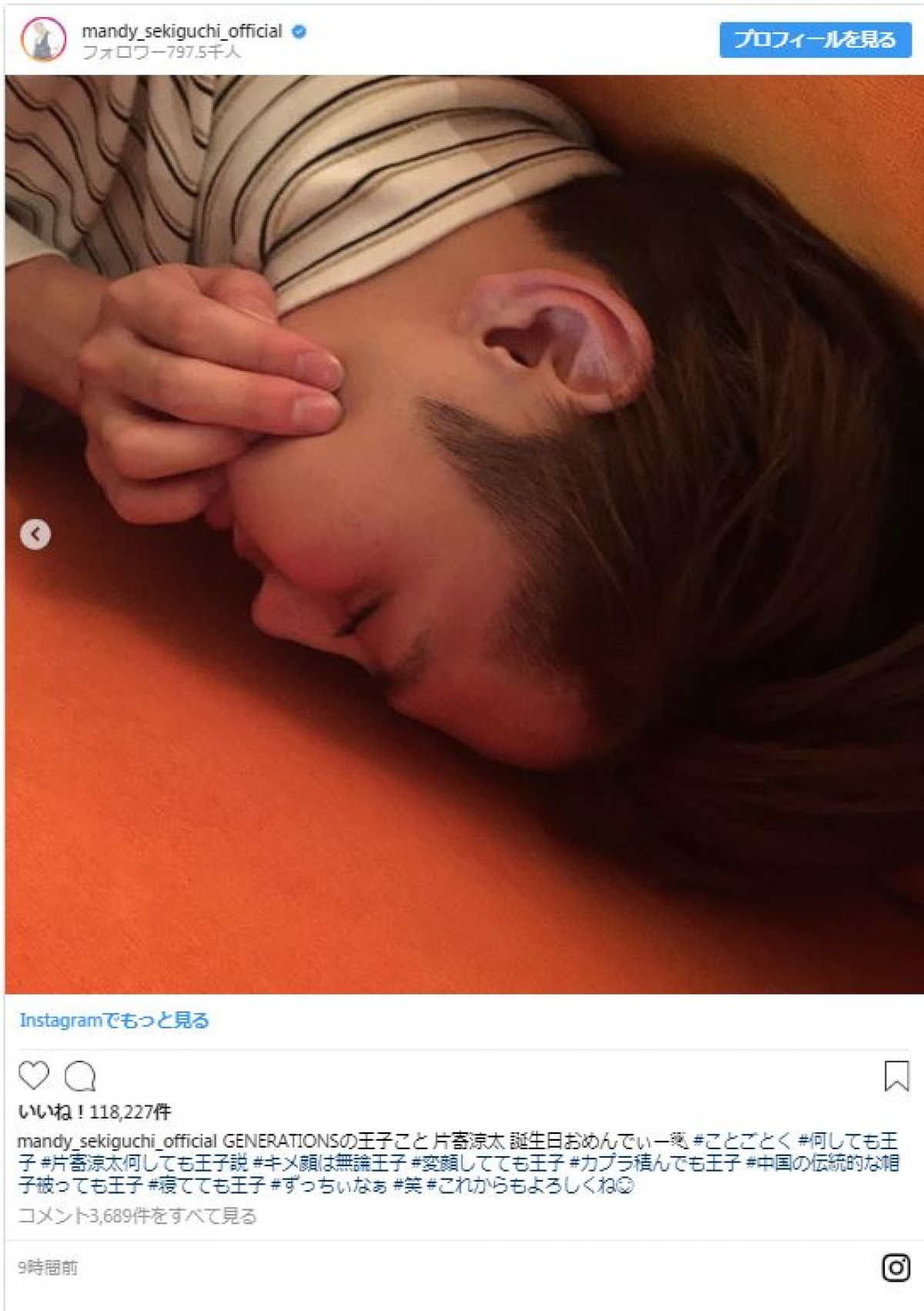Open the profile avatar picture
This screenshot has width=924, height=1311.
tap(43, 39)
